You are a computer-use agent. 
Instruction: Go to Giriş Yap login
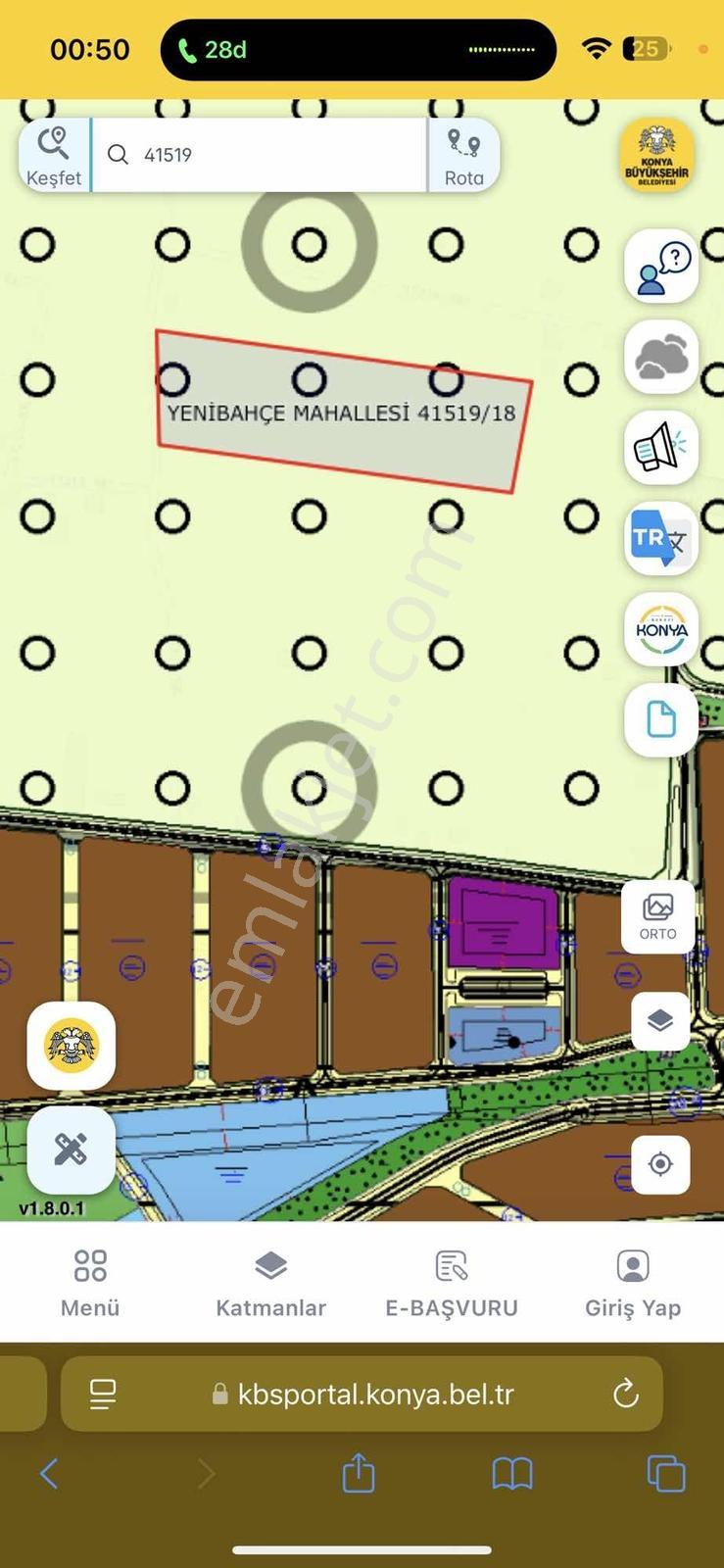[633, 1283]
